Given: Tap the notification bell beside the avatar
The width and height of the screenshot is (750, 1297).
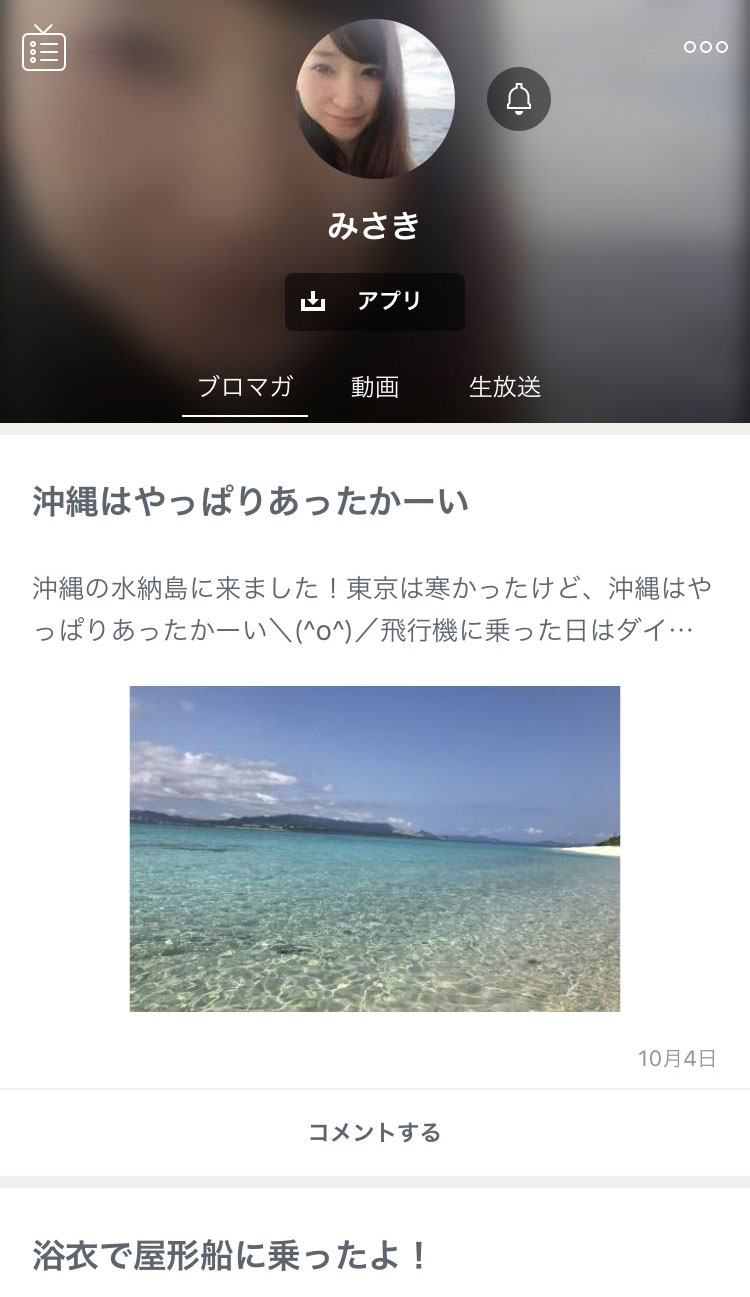Looking at the screenshot, I should [x=518, y=99].
